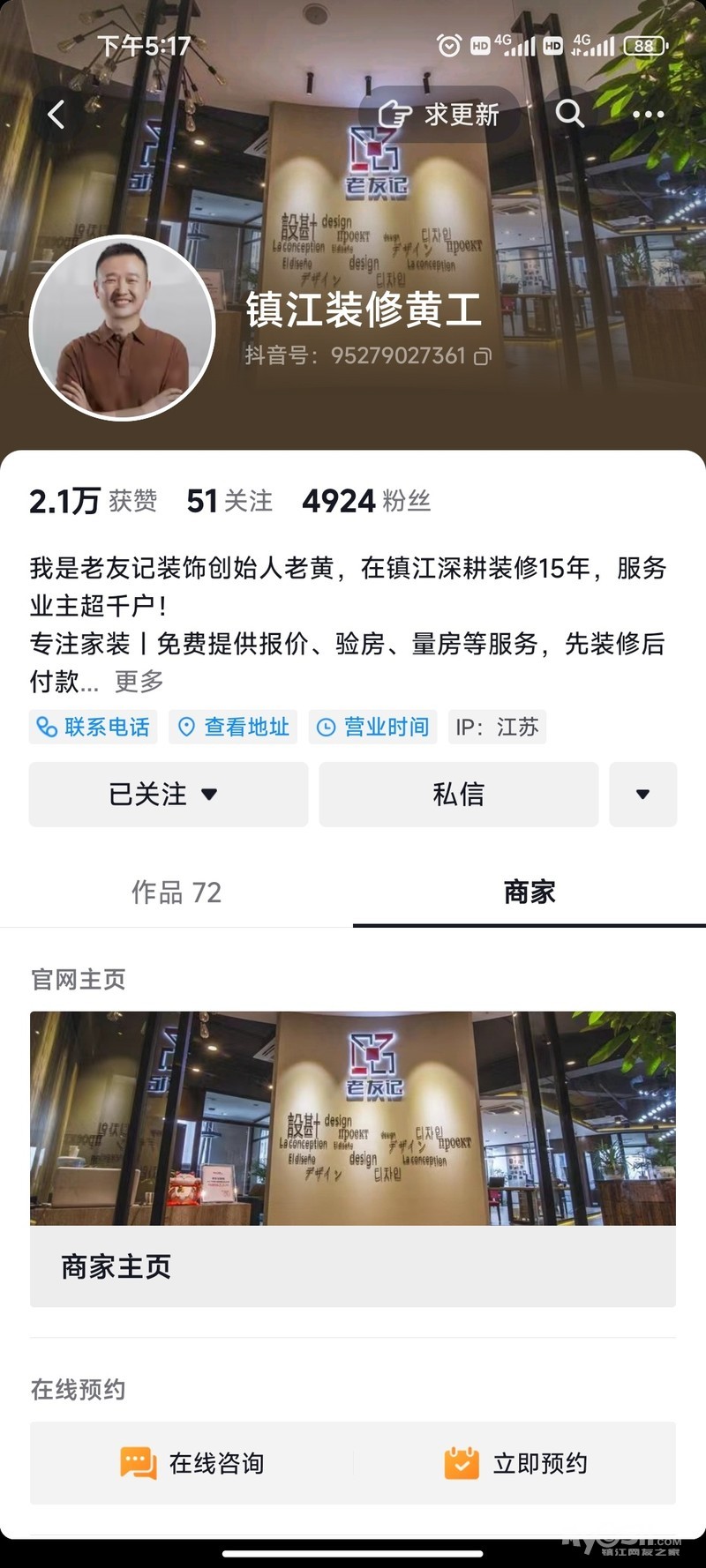Open the 51 关注 following list
The image size is (706, 1568).
click(x=229, y=501)
